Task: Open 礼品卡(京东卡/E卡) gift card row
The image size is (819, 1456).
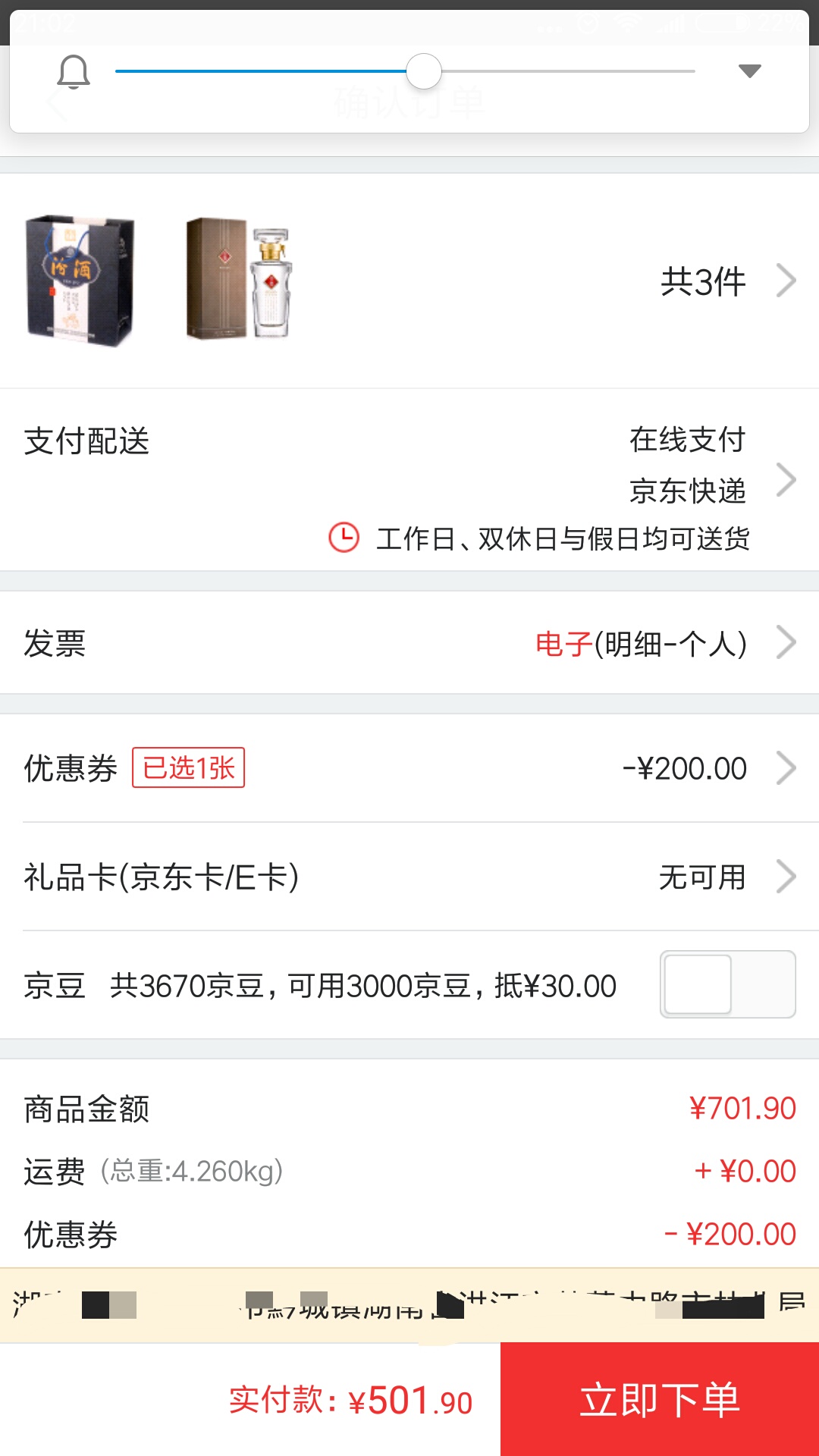Action: (x=409, y=877)
